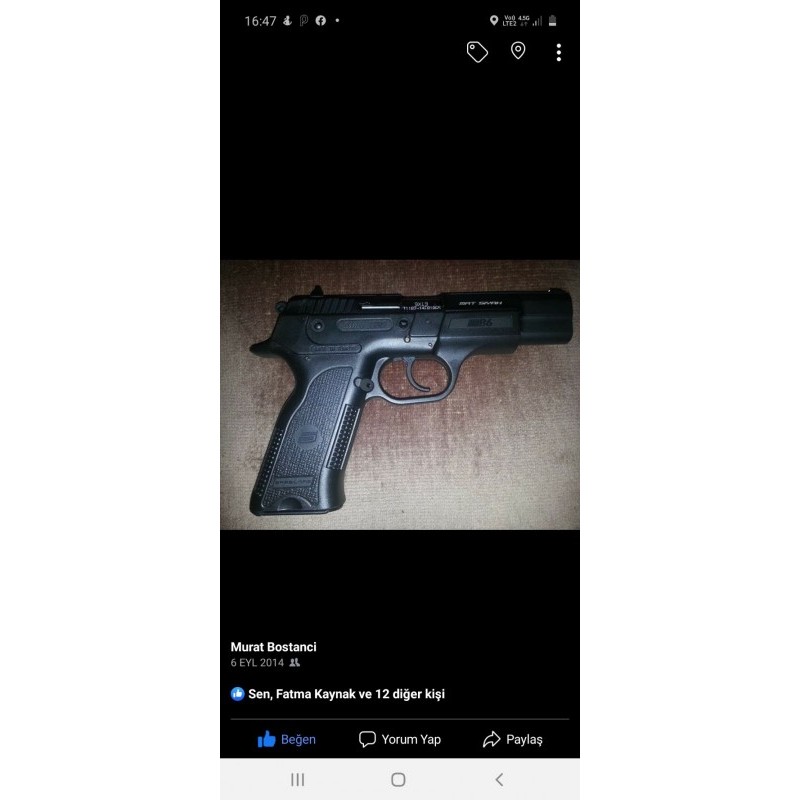Write a comment with Yorum Yap
The width and height of the screenshot is (800, 800).
coord(400,740)
